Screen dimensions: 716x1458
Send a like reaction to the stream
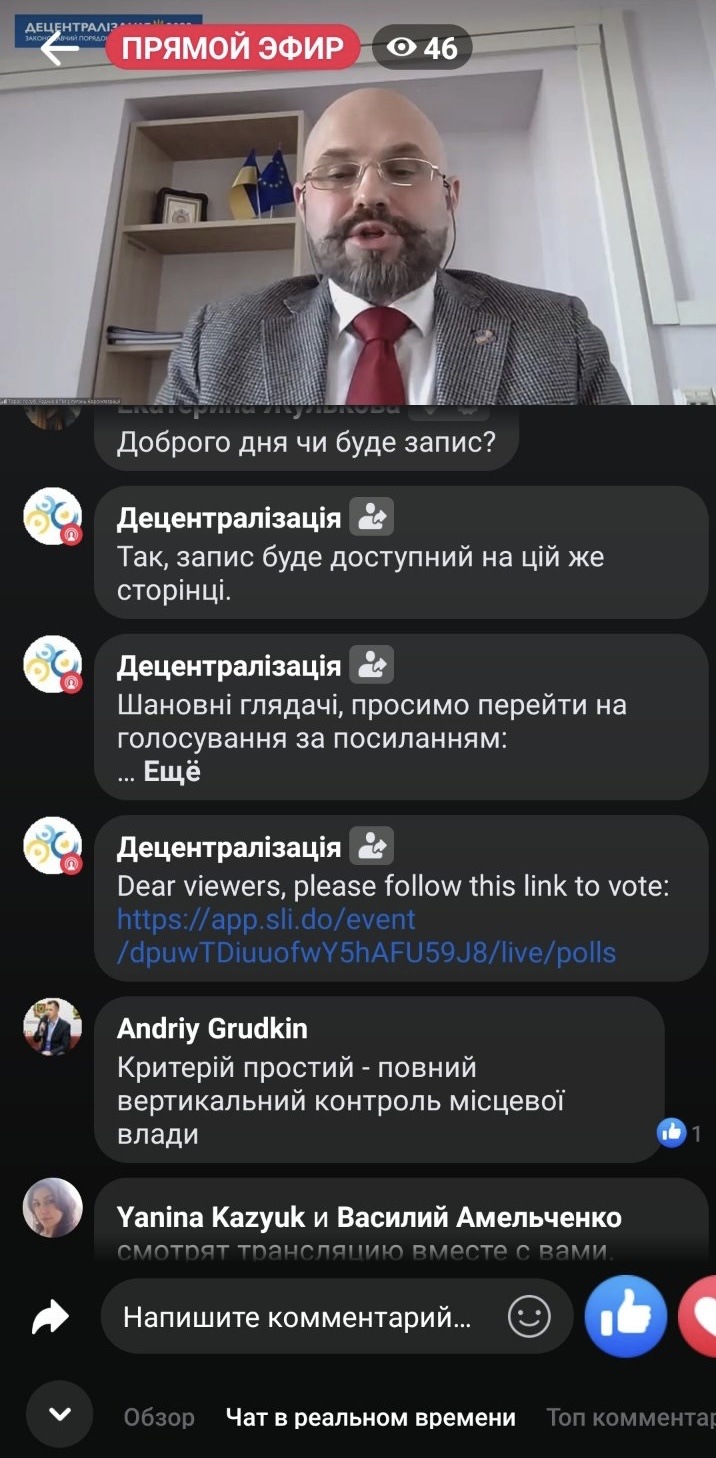[x=626, y=1317]
